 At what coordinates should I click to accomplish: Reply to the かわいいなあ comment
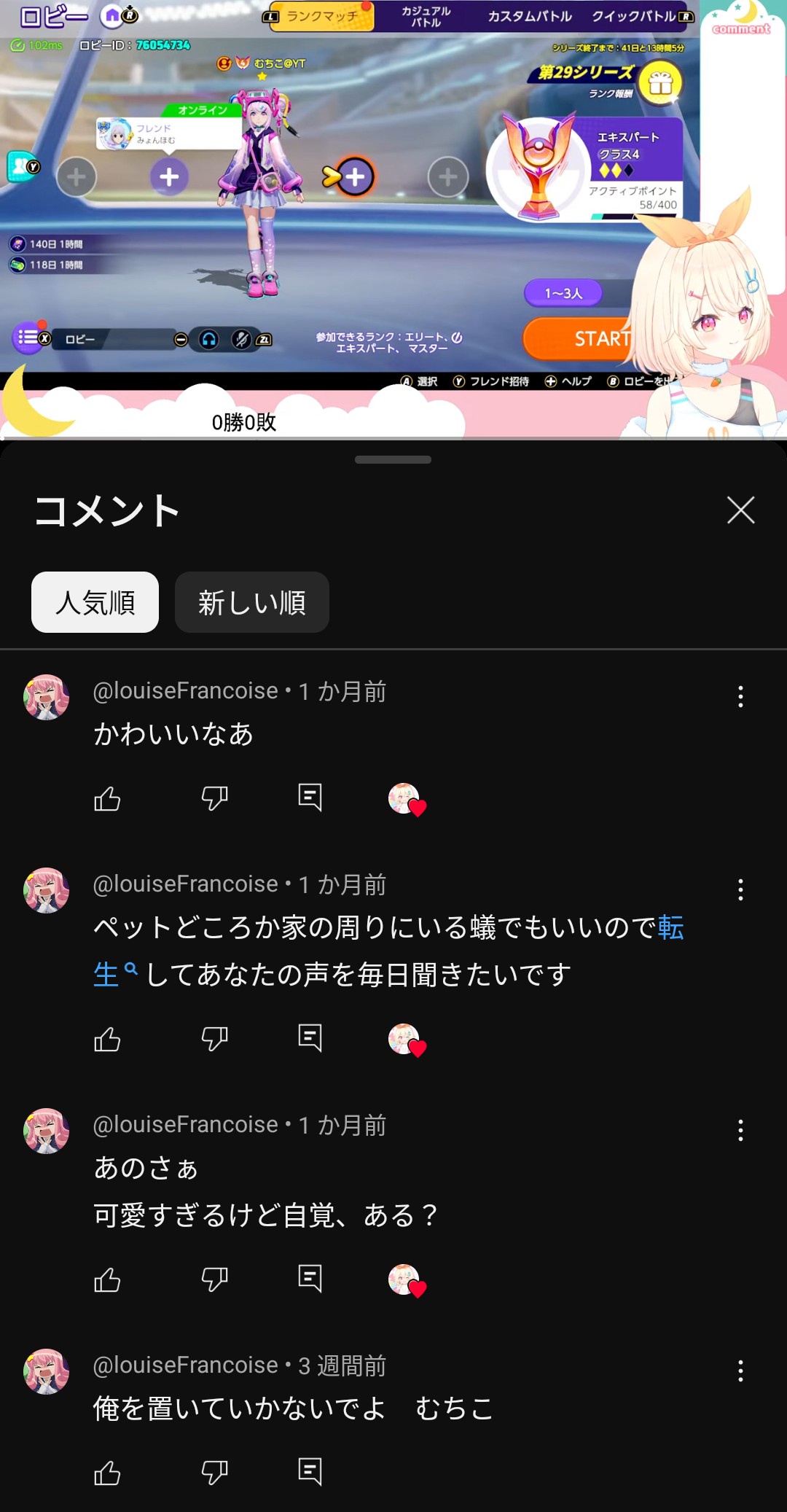pyautogui.click(x=310, y=797)
